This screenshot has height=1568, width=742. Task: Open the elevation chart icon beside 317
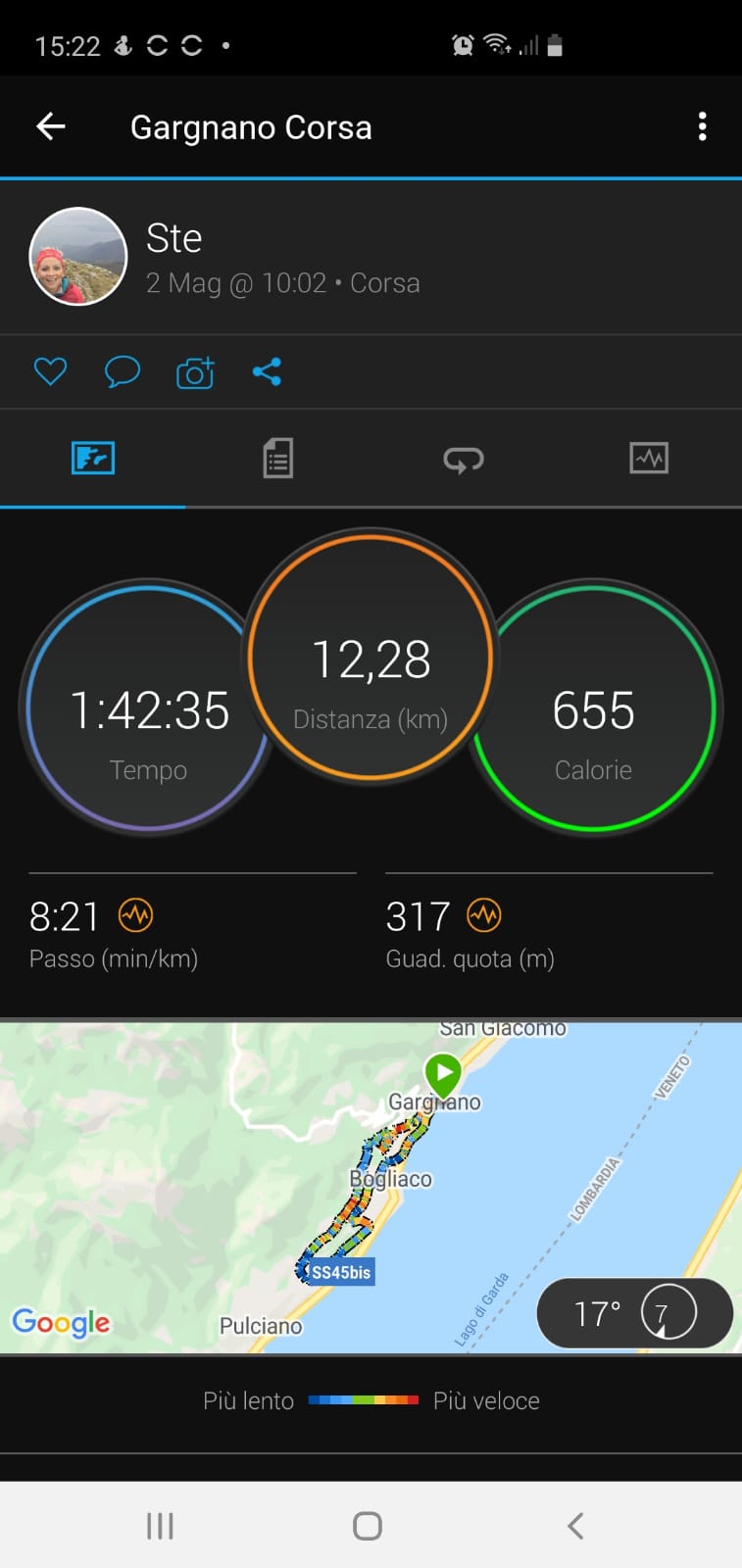(484, 915)
